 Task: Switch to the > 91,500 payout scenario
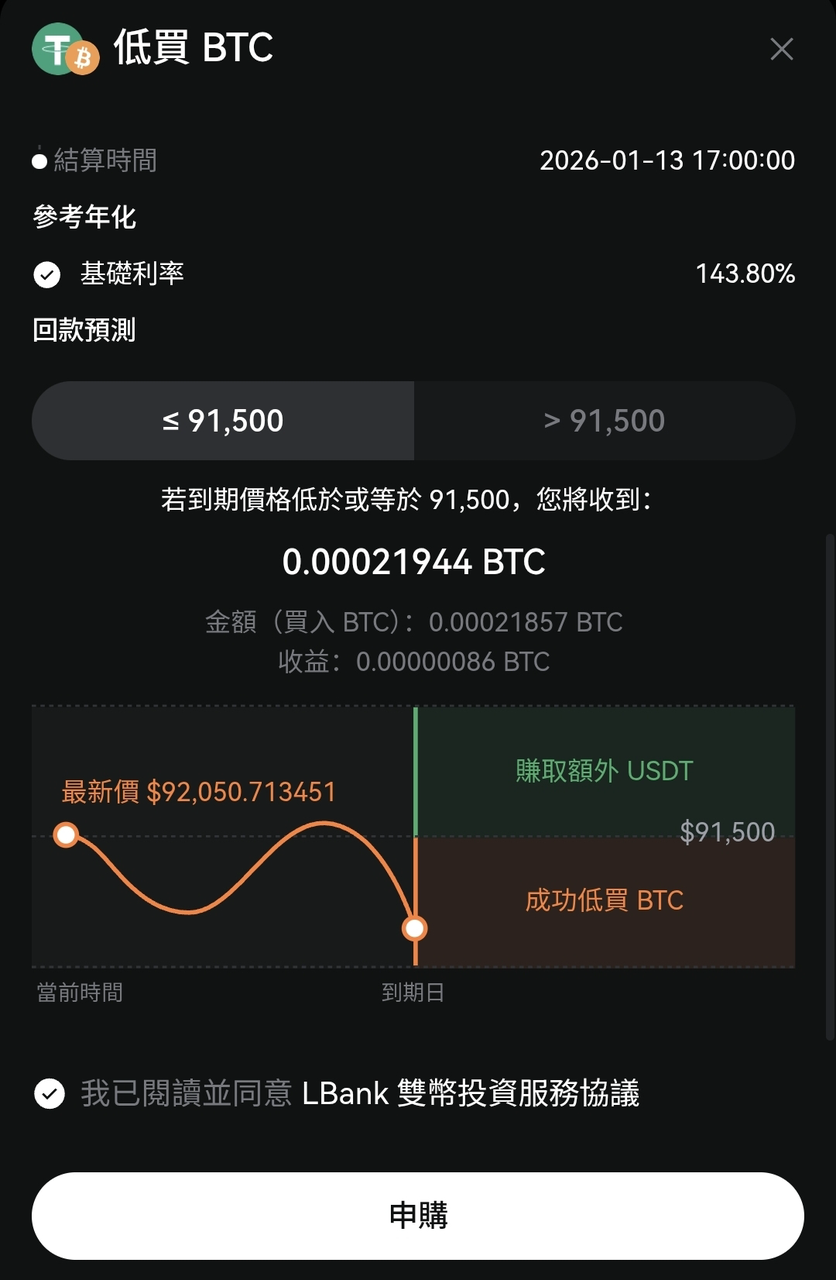[604, 421]
